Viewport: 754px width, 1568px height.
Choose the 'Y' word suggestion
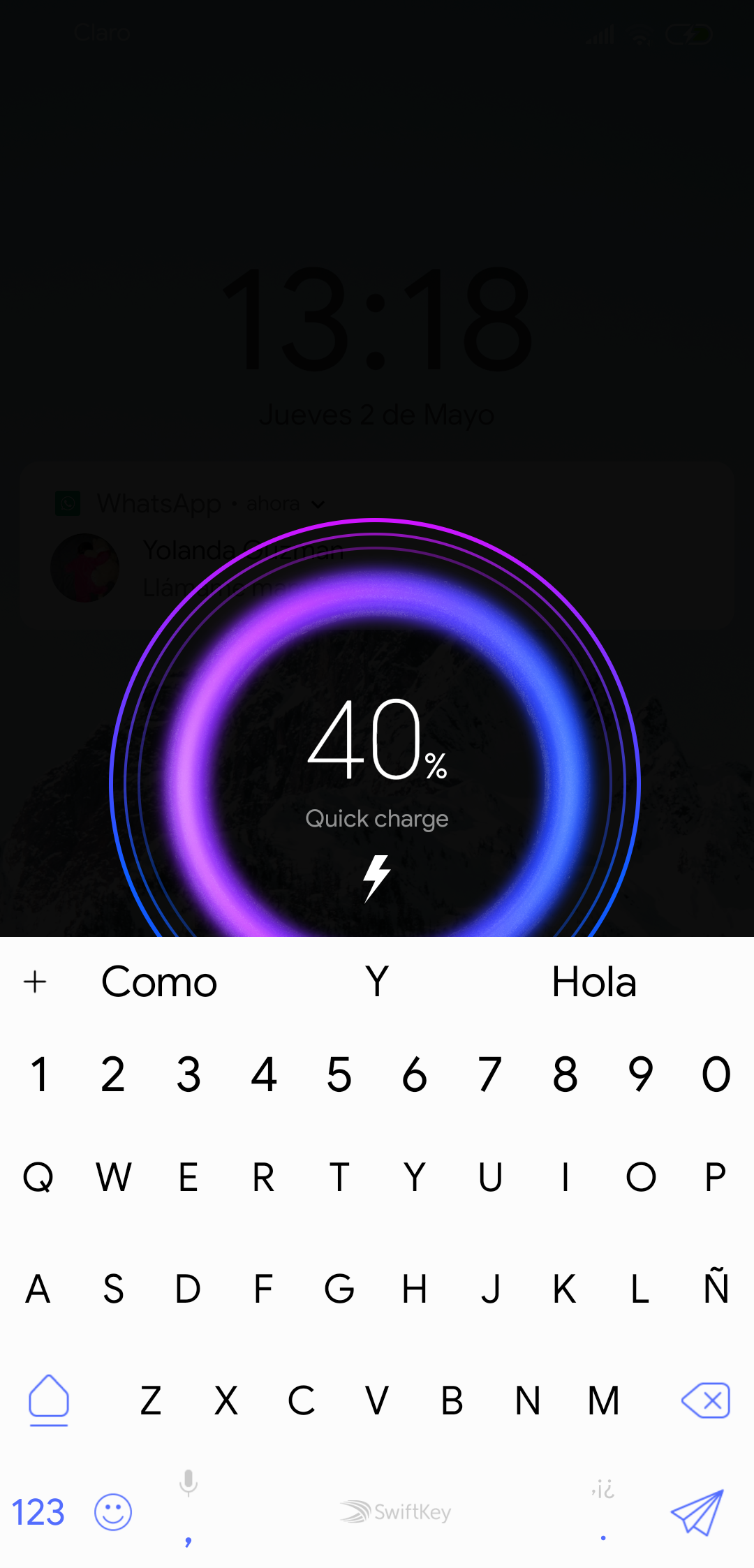(x=377, y=982)
